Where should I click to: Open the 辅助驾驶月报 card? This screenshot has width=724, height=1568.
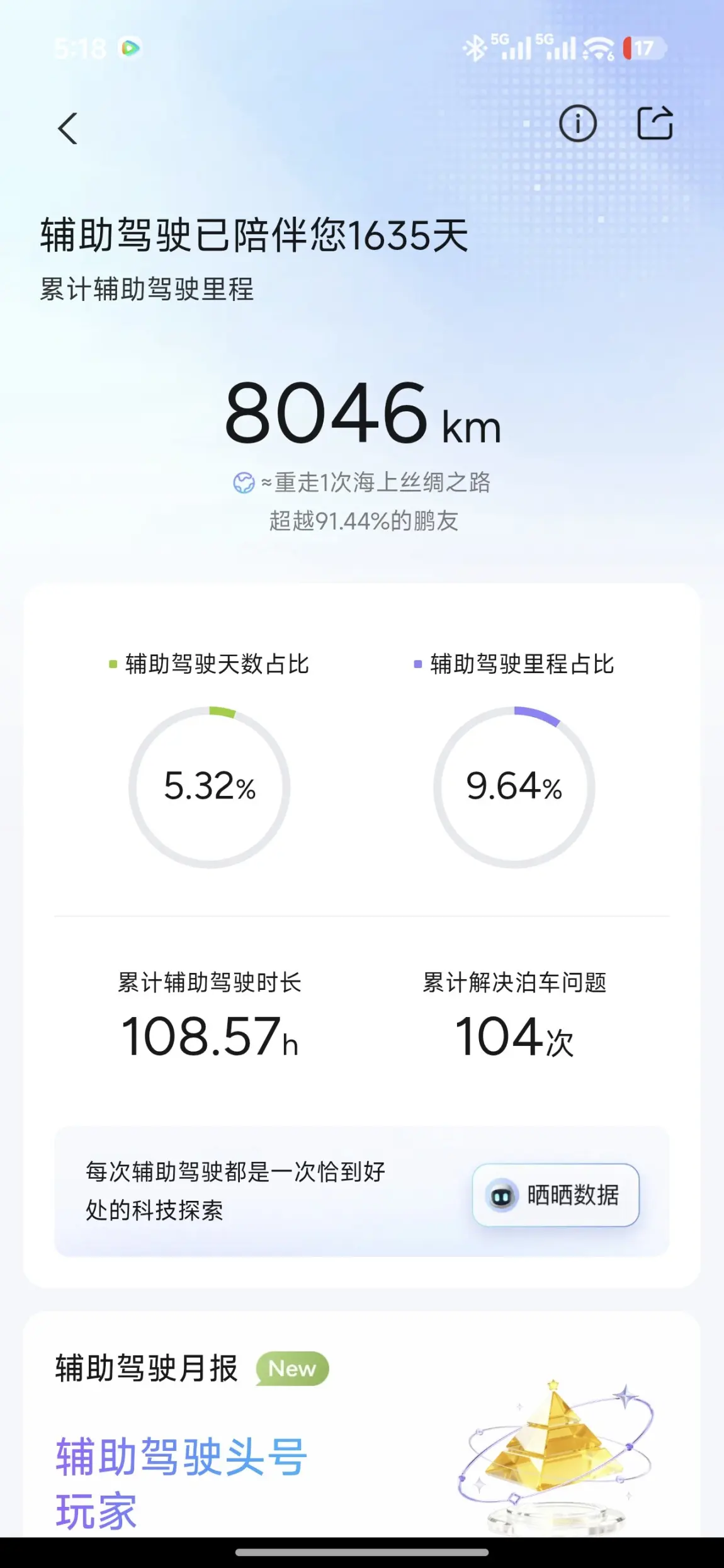click(x=361, y=1429)
